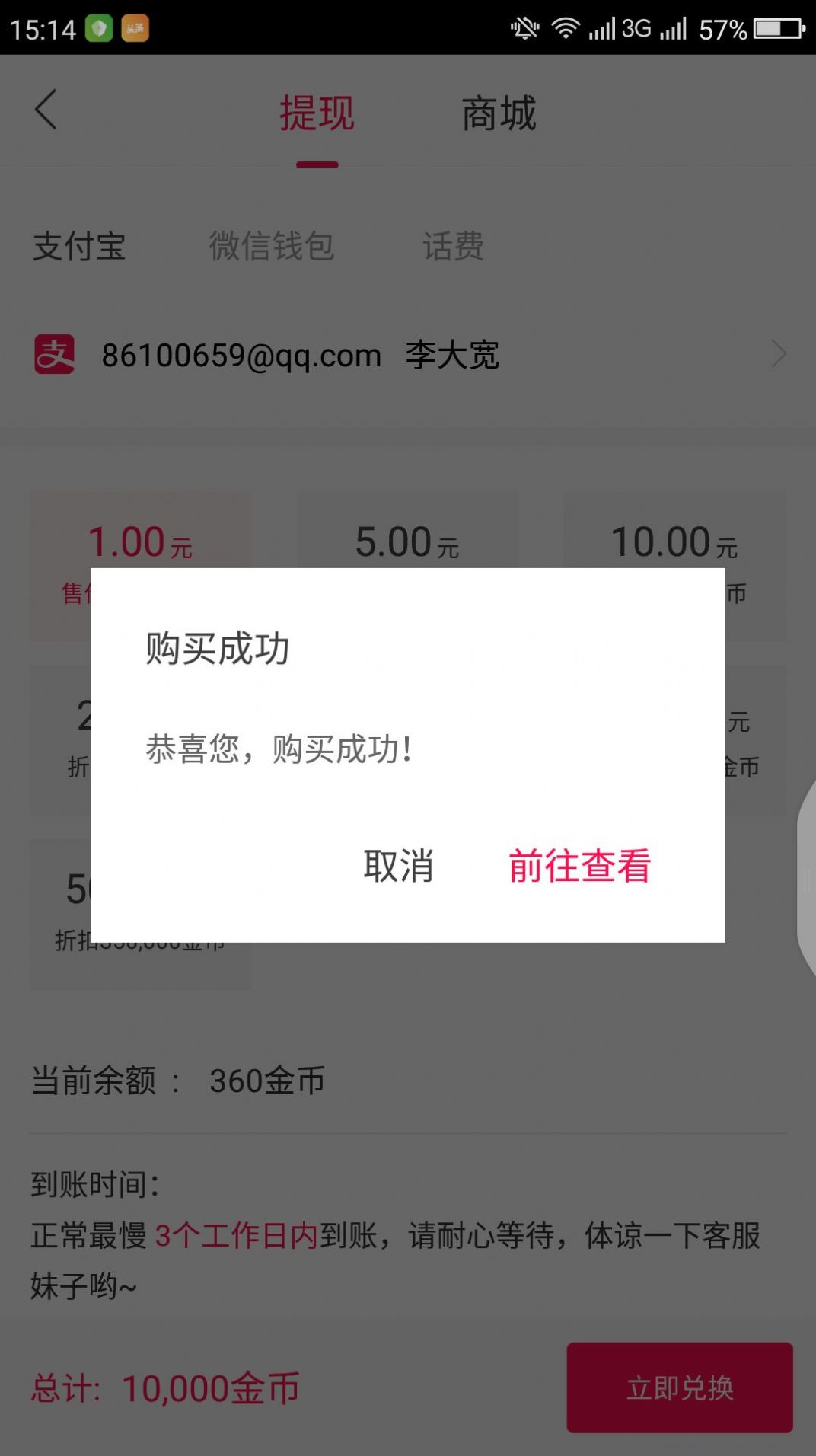Select the 5.00元 withdrawal amount

click(x=408, y=541)
